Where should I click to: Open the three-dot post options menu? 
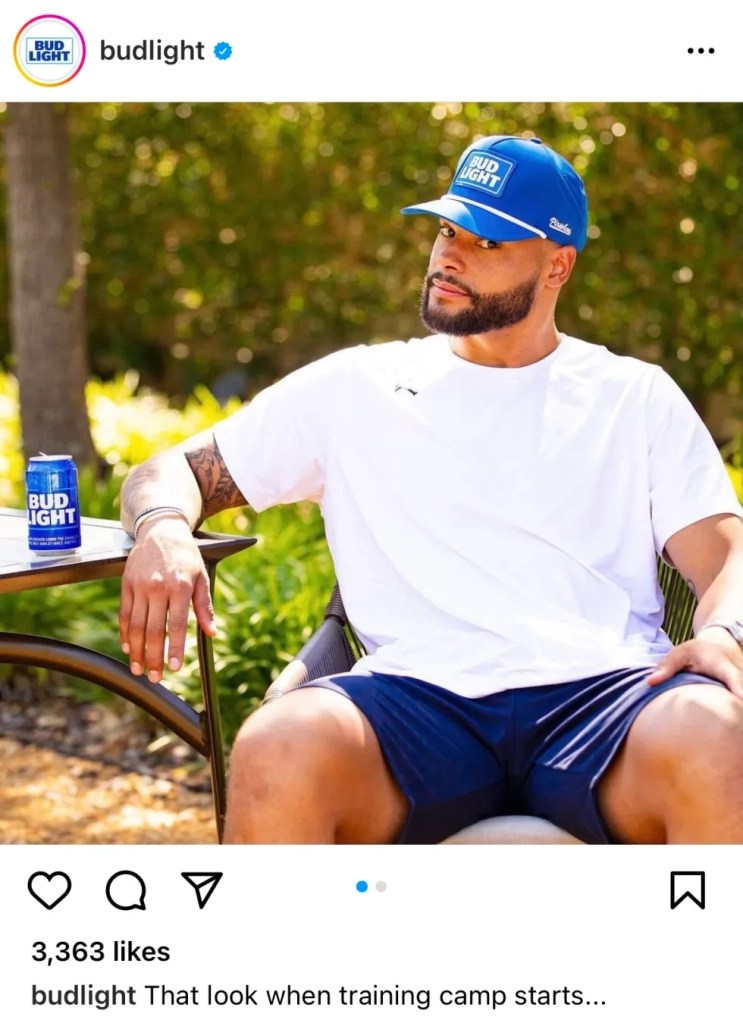coord(701,51)
